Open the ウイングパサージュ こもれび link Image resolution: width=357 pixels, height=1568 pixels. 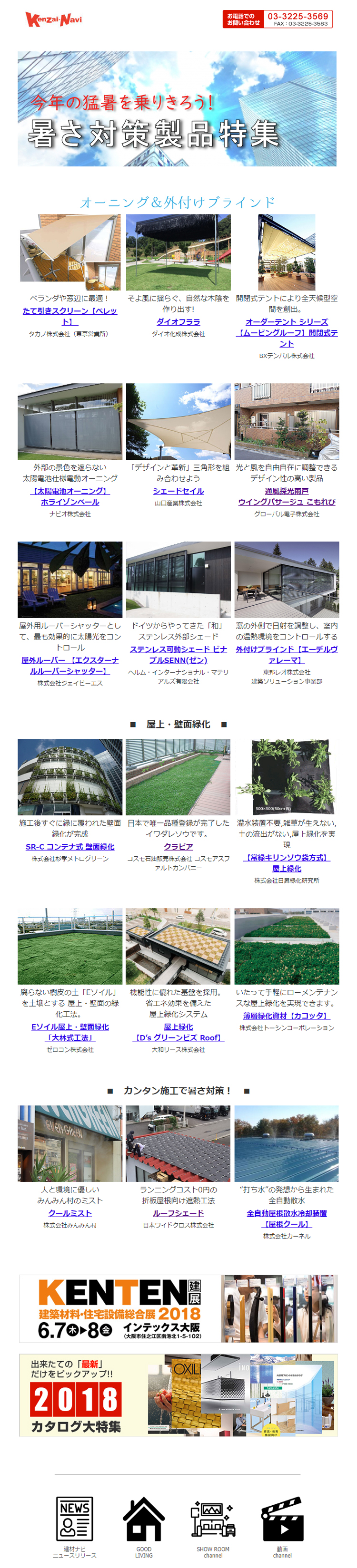click(287, 502)
